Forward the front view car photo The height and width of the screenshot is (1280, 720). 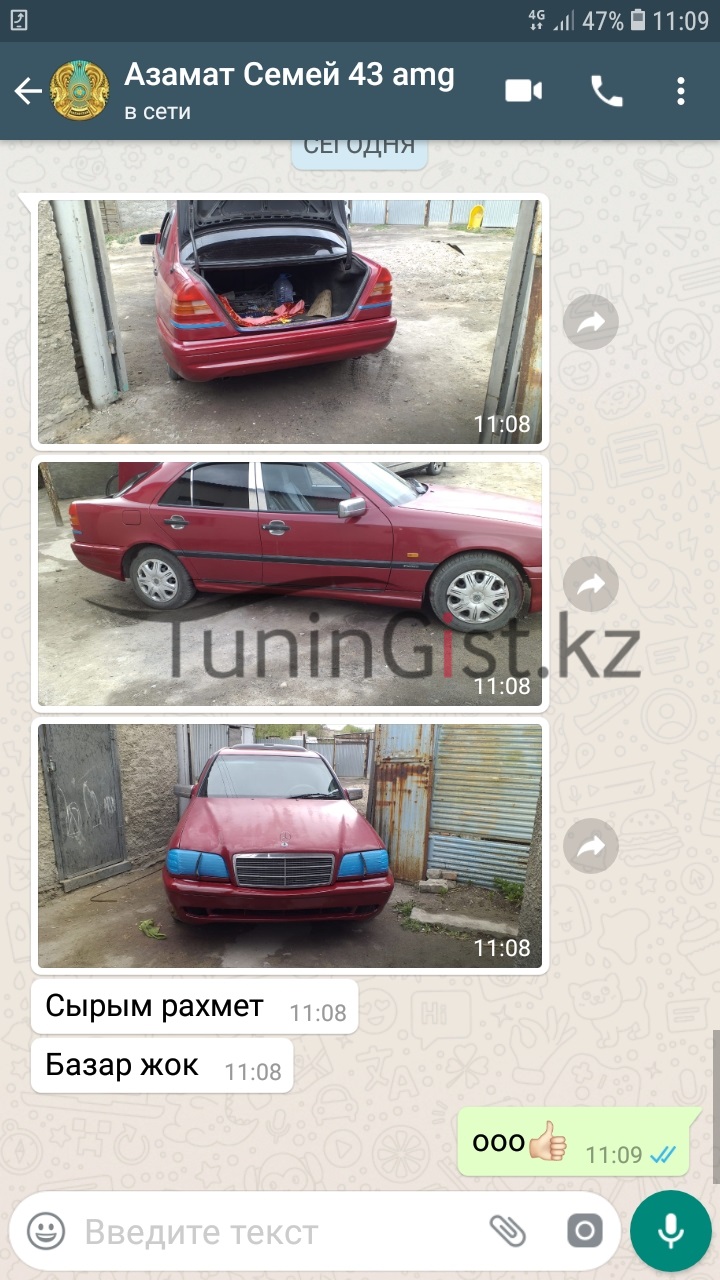pyautogui.click(x=590, y=846)
